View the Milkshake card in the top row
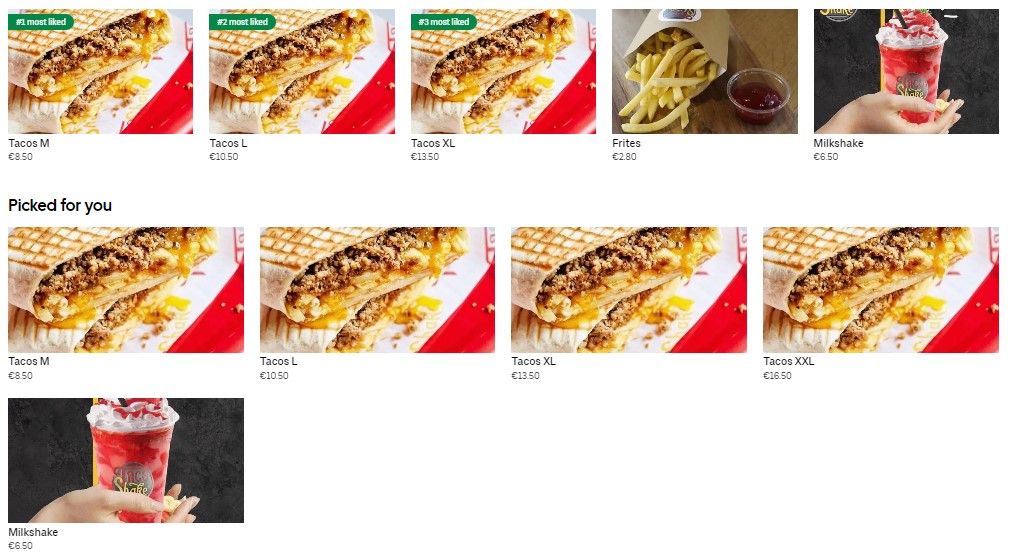Screen dimensions: 1016x554 pyautogui.click(x=906, y=72)
